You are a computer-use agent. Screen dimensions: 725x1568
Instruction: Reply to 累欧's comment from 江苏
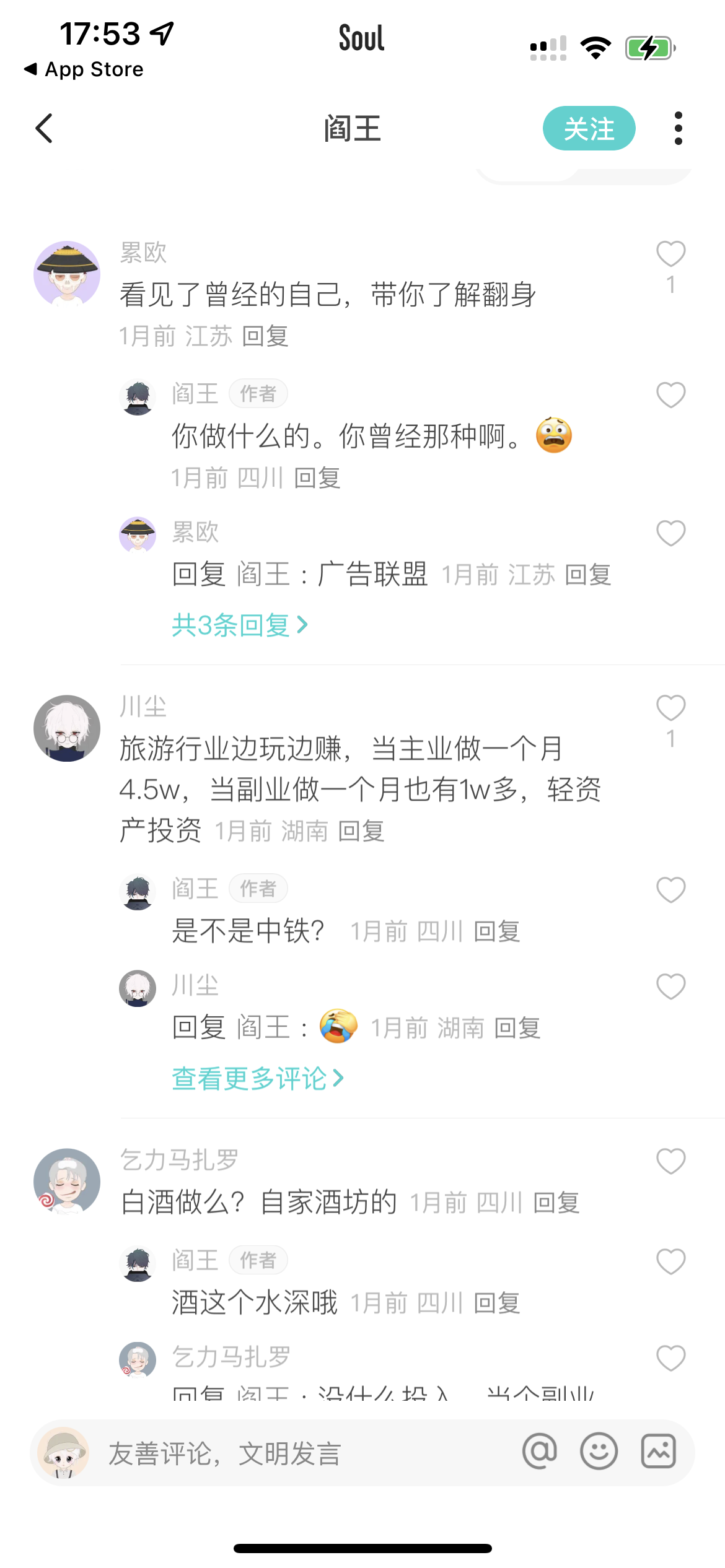pos(265,336)
